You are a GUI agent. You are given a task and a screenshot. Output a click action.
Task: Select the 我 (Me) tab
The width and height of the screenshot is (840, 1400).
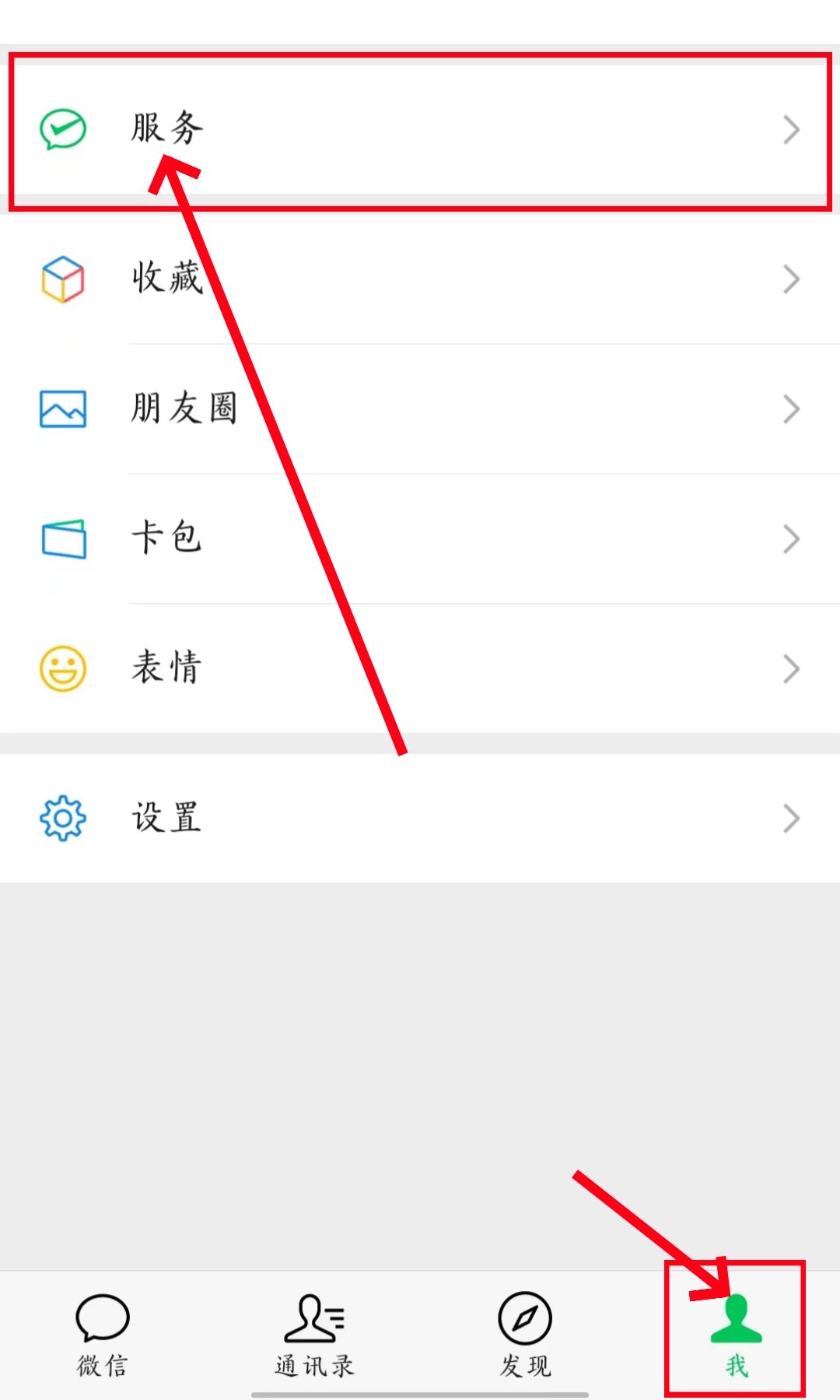(736, 1334)
